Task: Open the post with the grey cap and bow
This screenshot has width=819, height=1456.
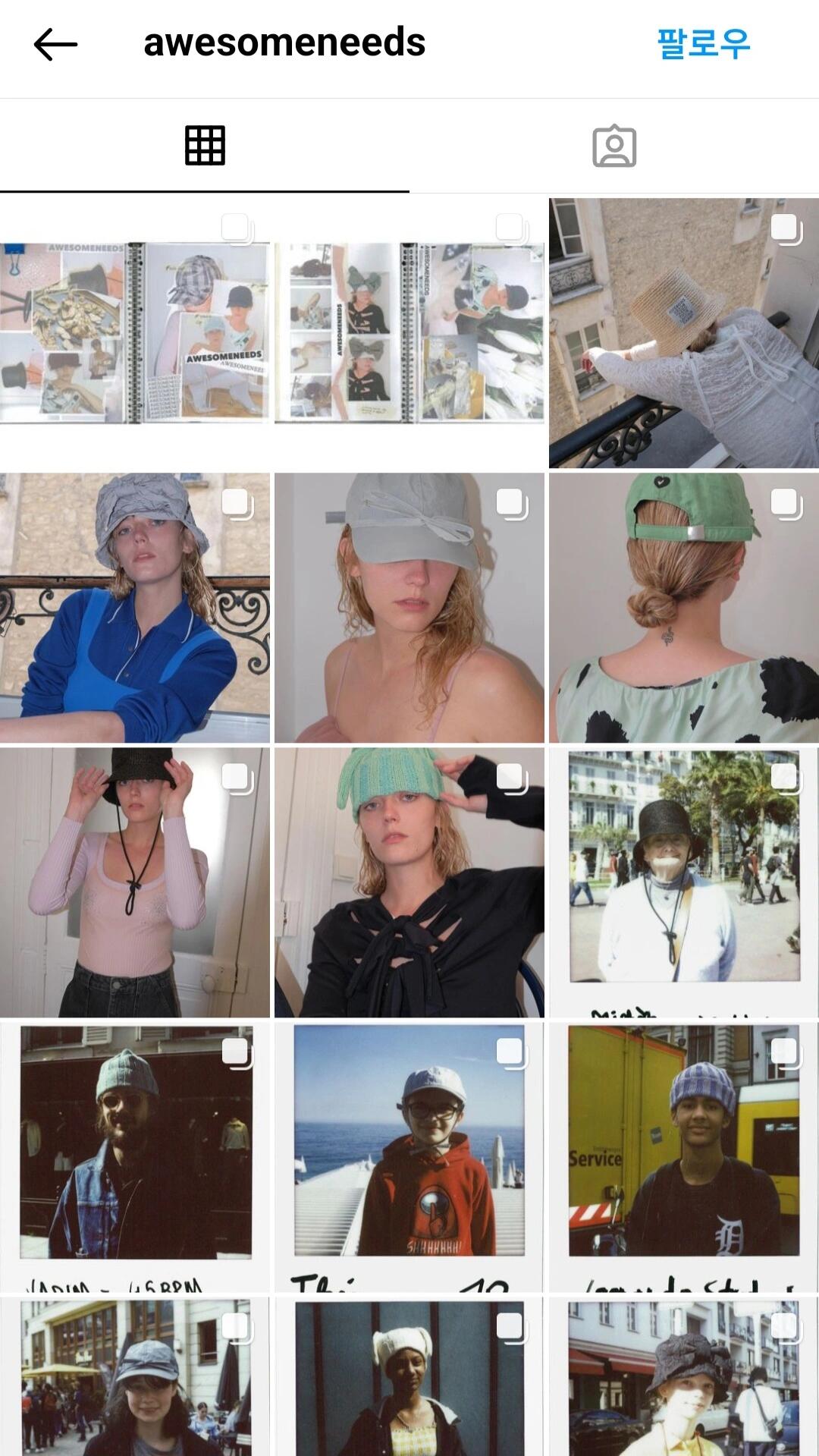Action: pyautogui.click(x=409, y=608)
